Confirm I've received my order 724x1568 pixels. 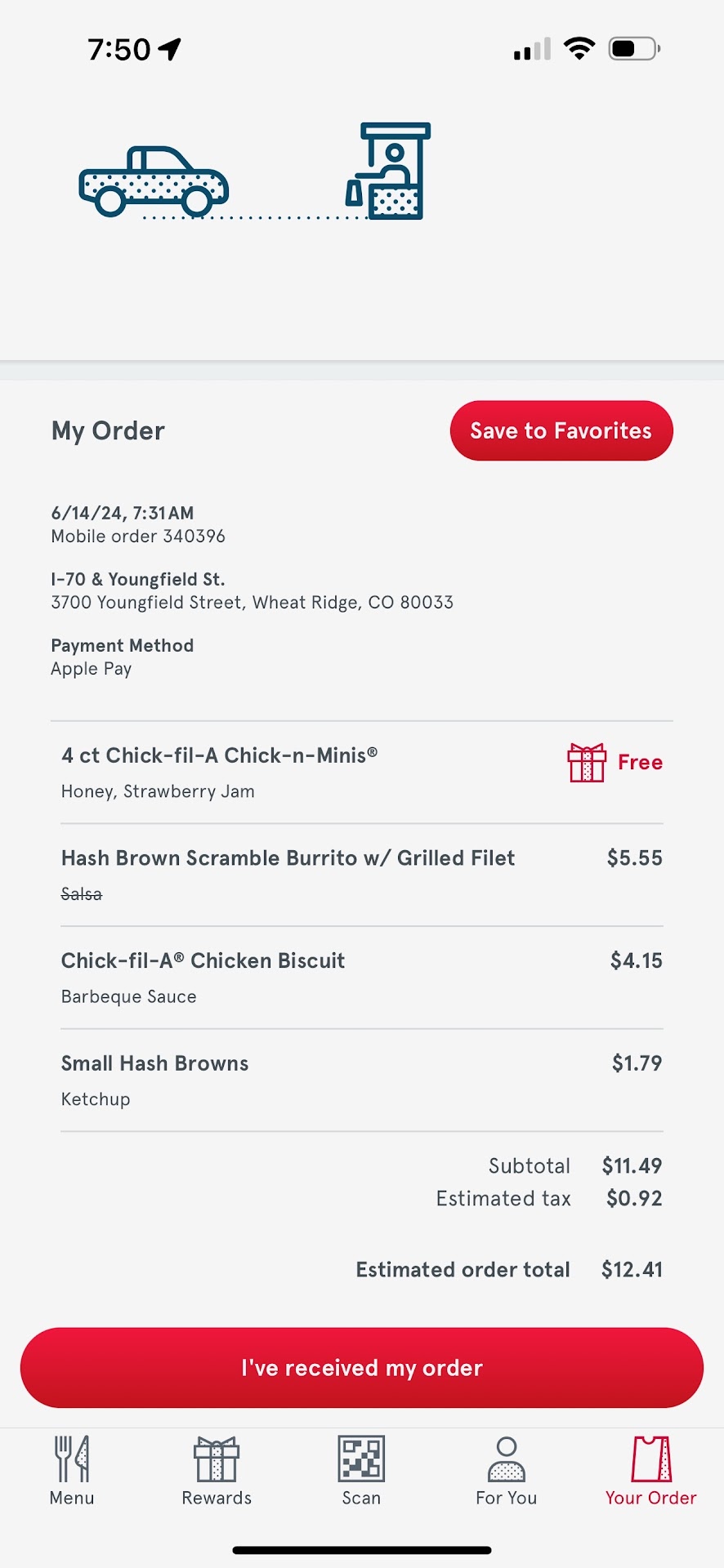coord(361,1367)
